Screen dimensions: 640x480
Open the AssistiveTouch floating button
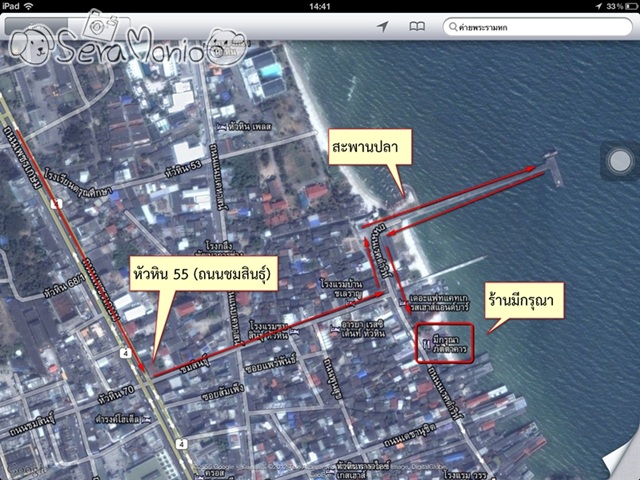tap(620, 160)
